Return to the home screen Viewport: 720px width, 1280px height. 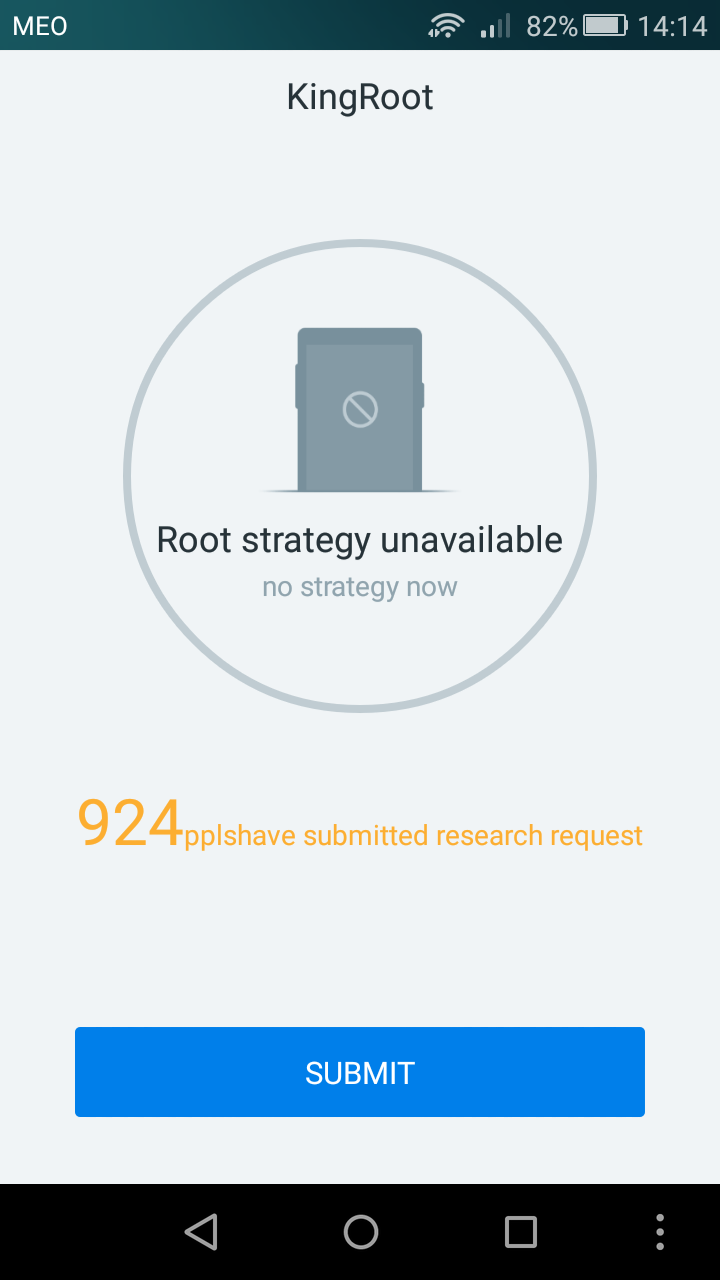point(360,1232)
